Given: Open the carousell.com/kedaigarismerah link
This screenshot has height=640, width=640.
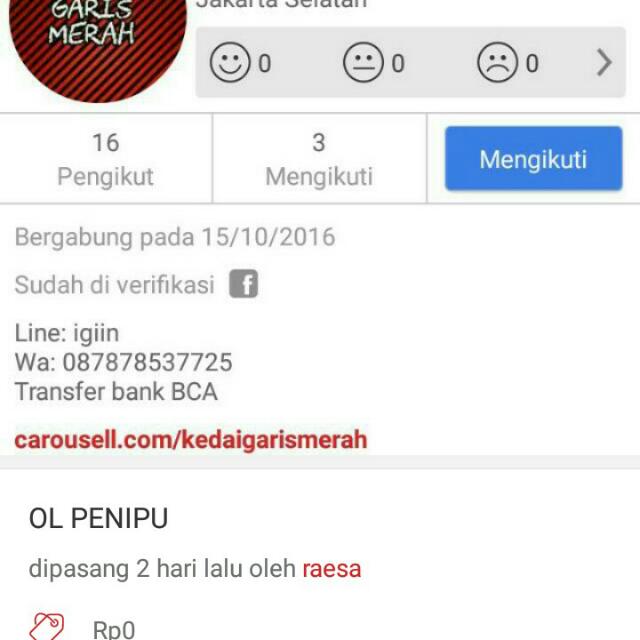Looking at the screenshot, I should tap(190, 439).
